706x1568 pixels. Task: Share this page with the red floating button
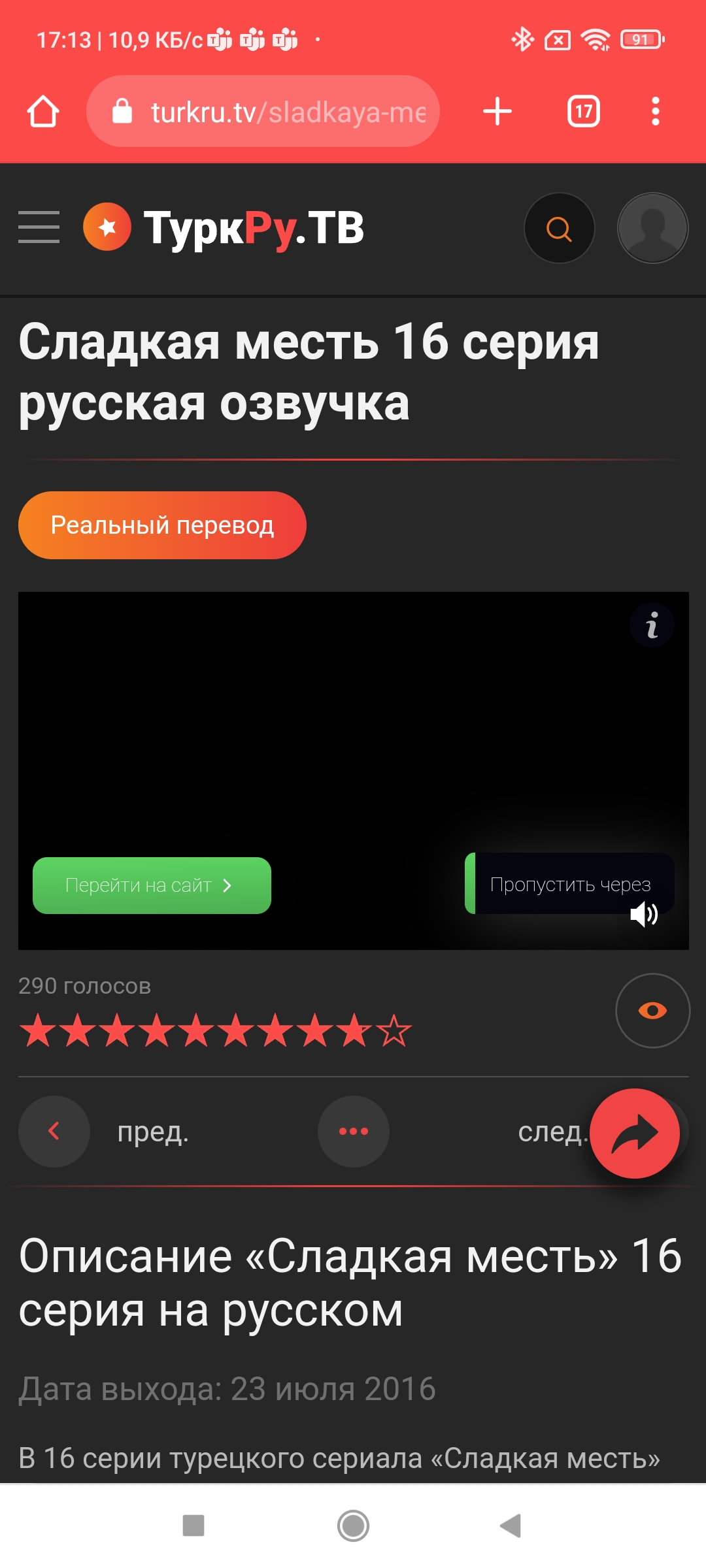point(634,1134)
